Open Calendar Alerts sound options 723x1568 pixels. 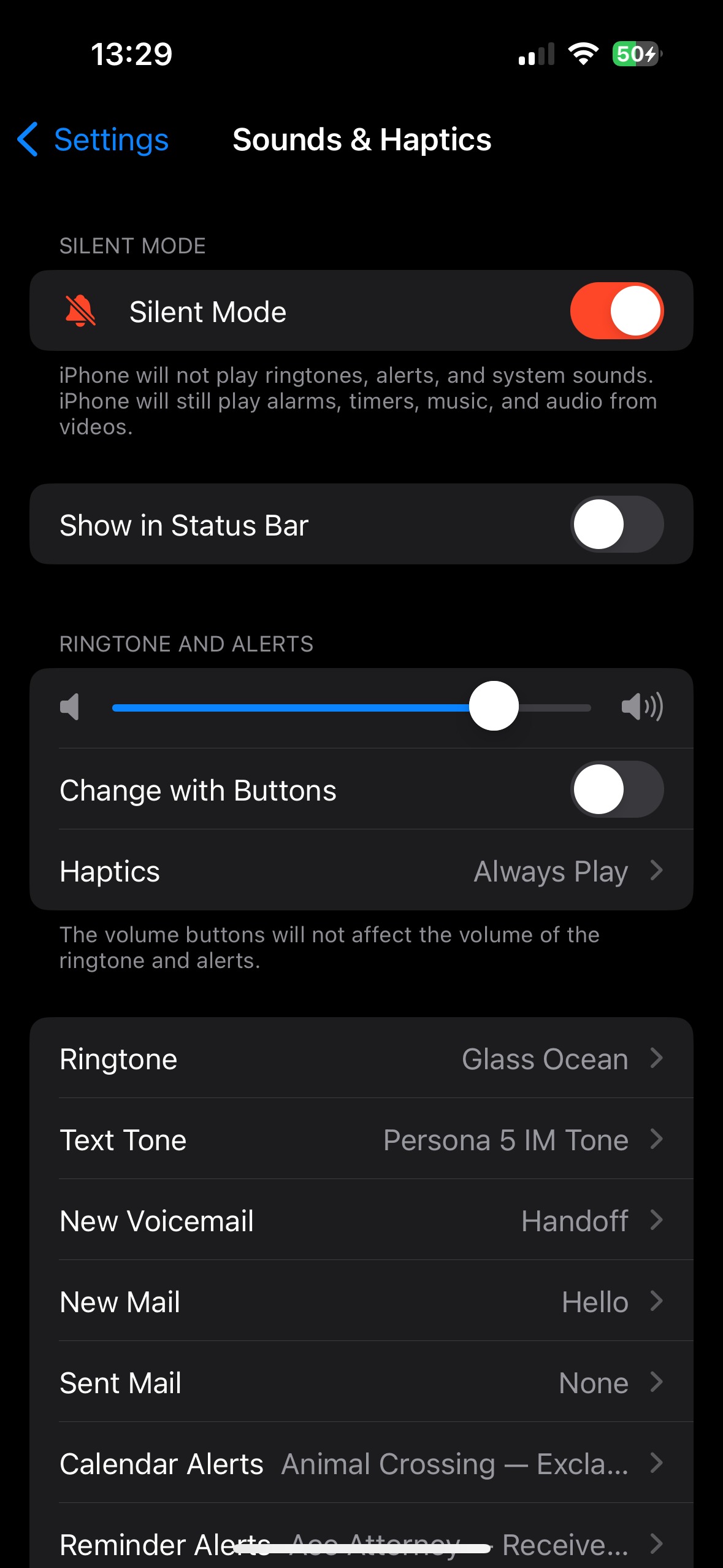click(x=362, y=1463)
